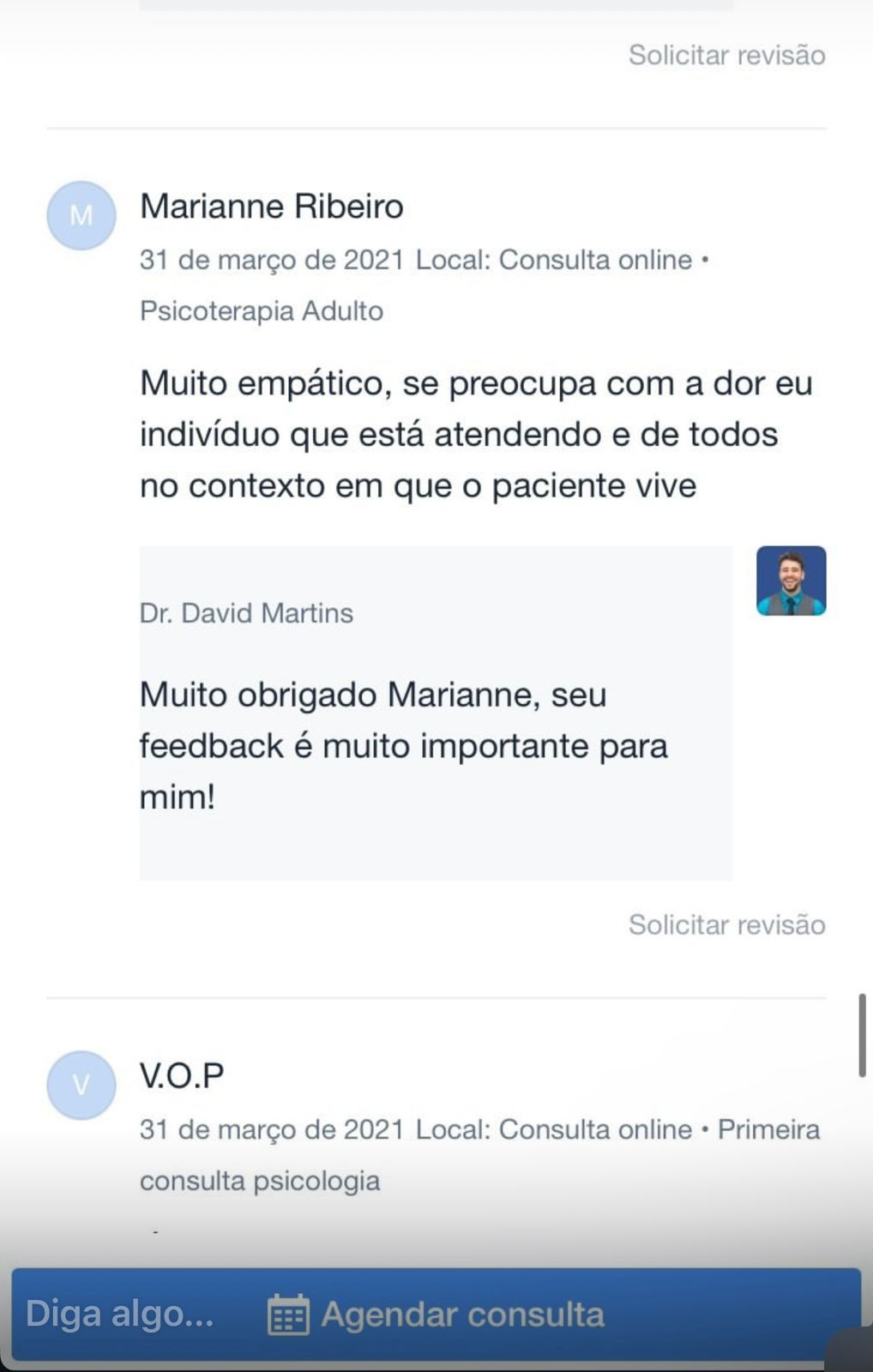Tap the Agendar consulta button
This screenshot has width=873, height=1372.
437,1315
